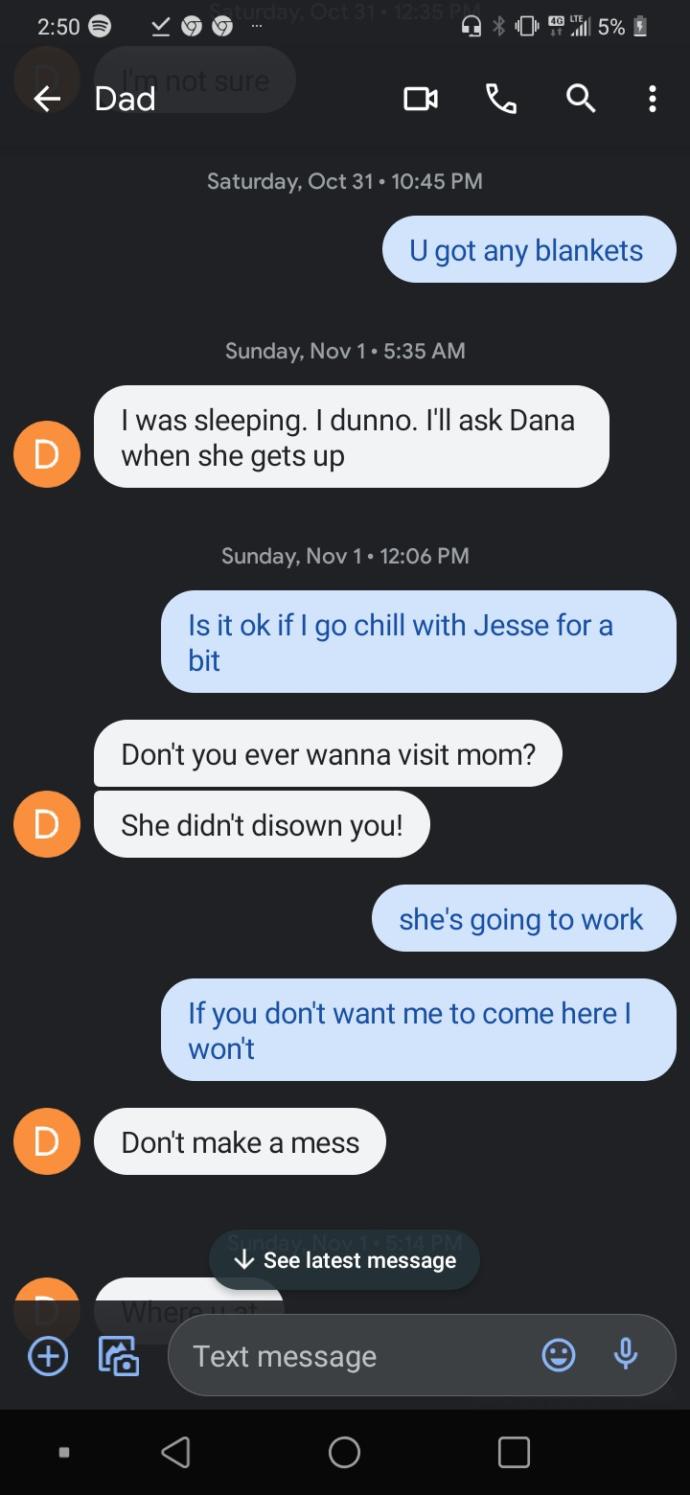Screen dimensions: 690x1495
Task: Go back to the conversations list
Action: [x=47, y=99]
